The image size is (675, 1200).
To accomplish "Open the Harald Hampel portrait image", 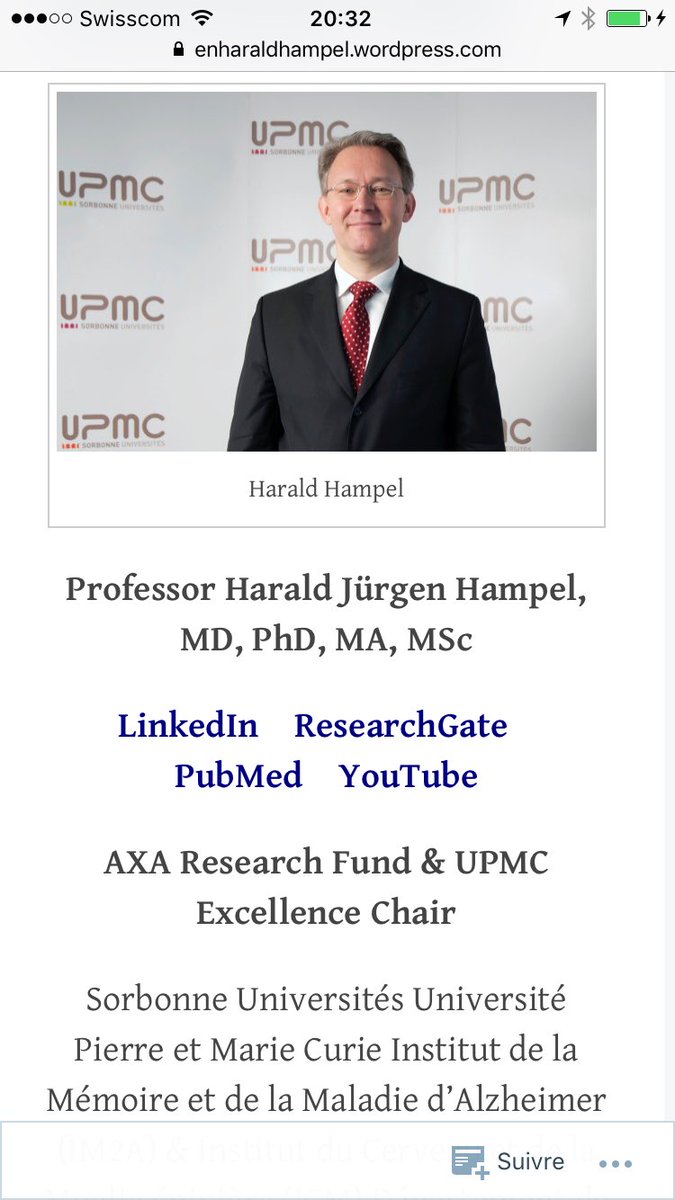I will click(326, 271).
